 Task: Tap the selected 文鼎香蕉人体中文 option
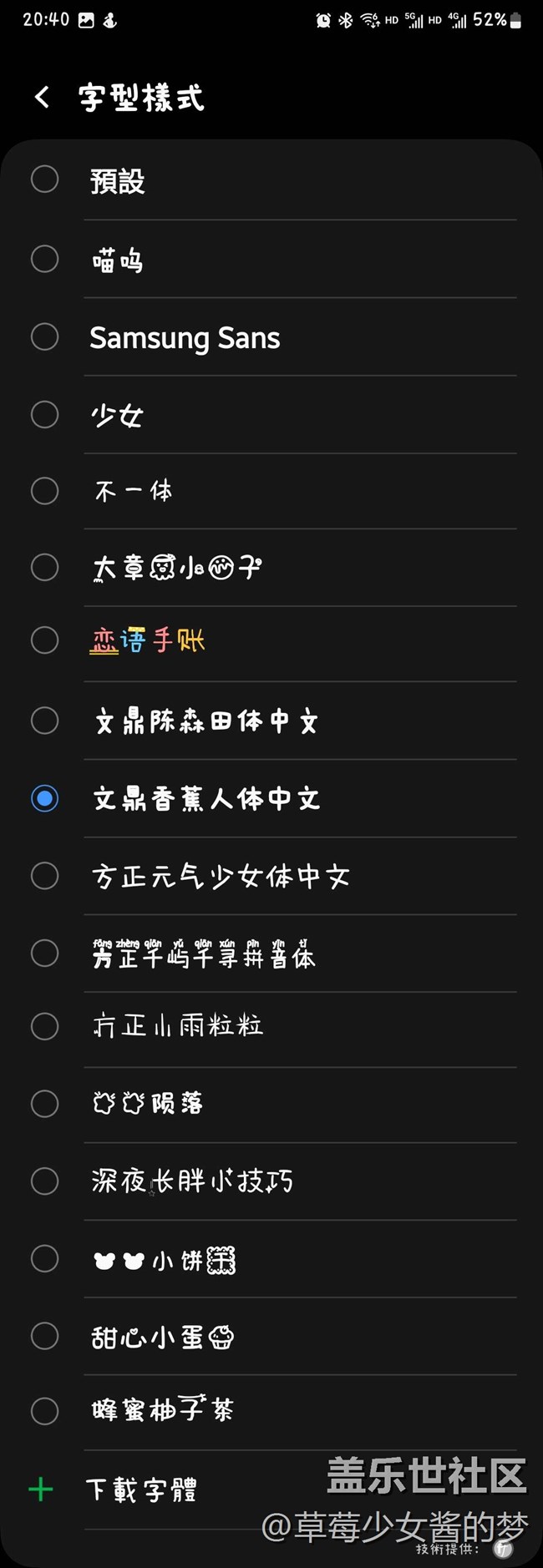(271, 798)
